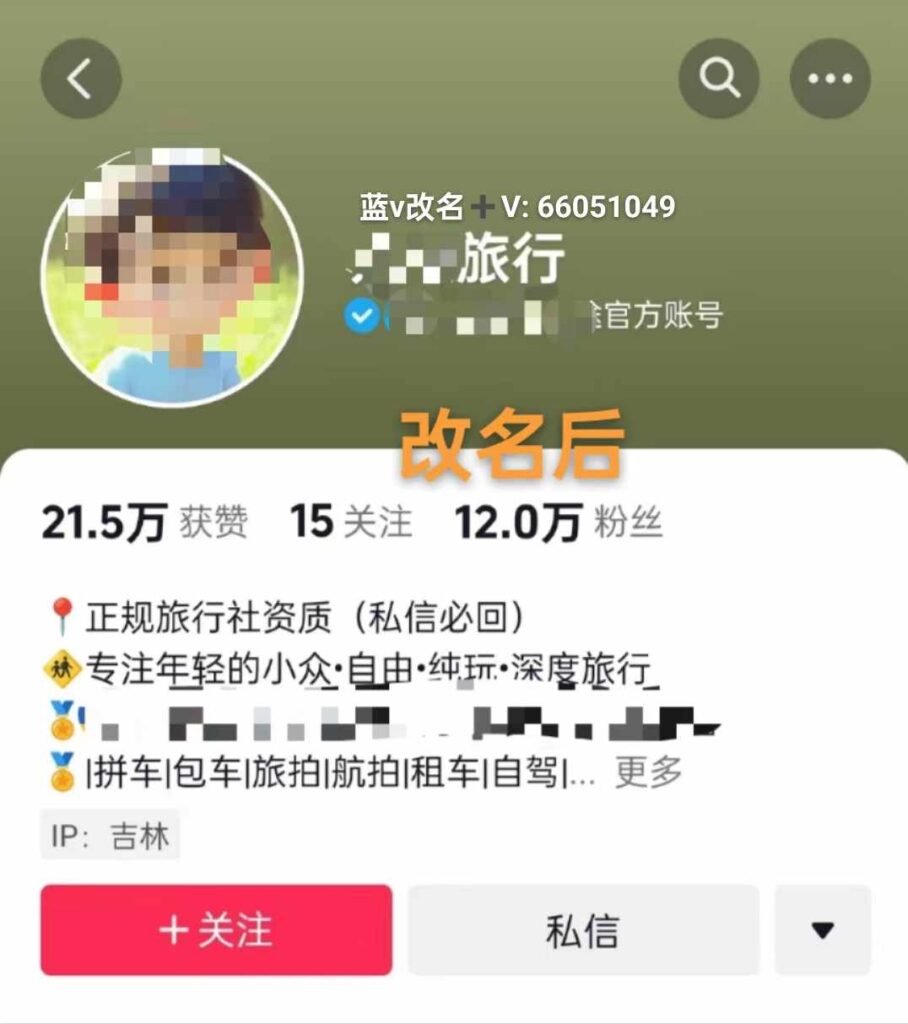908x1024 pixels.
Task: Open the 15 关注 following list
Action: coord(350,523)
